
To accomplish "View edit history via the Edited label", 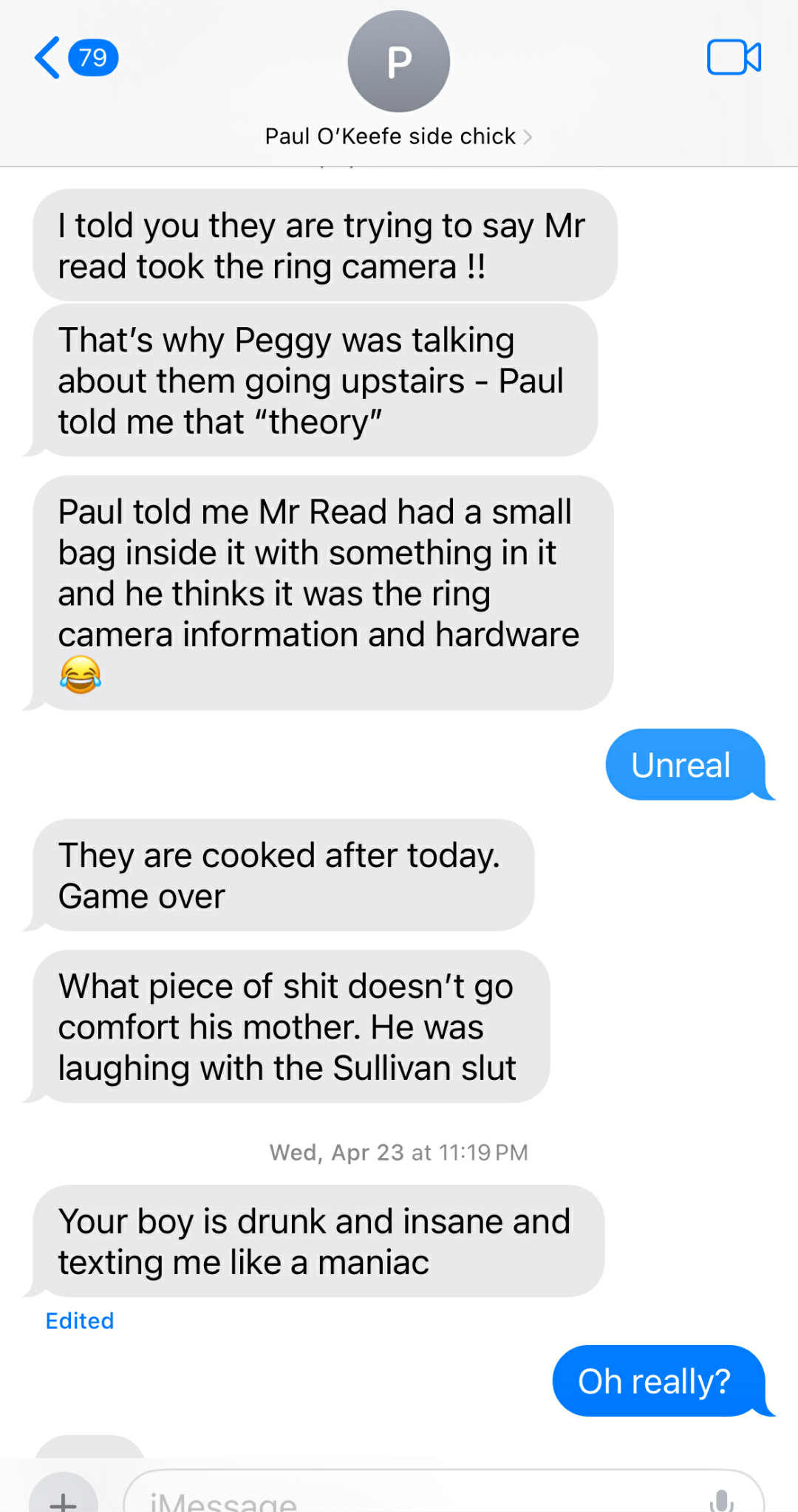I will (80, 1321).
